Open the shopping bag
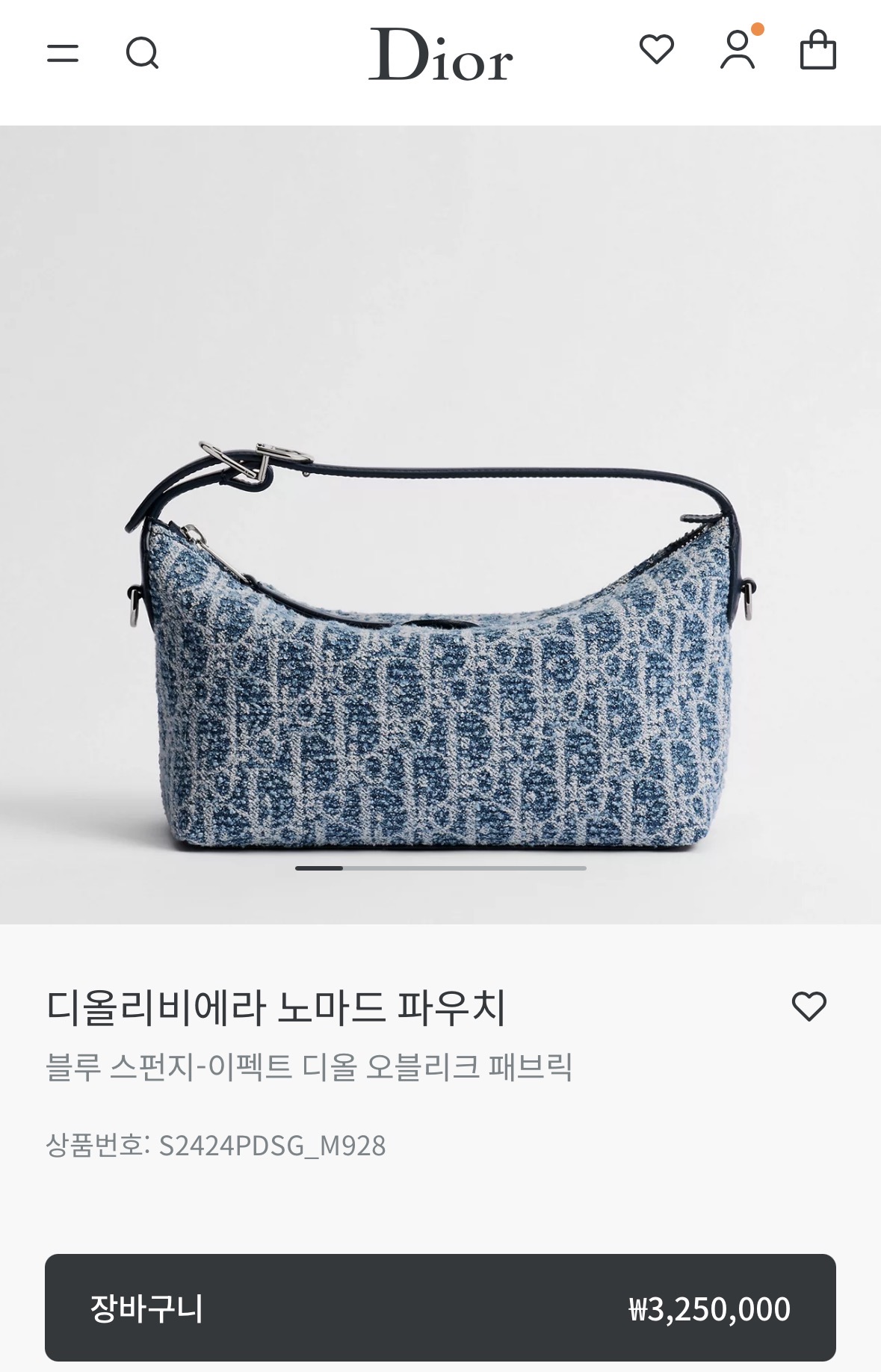Screen dimensions: 881x1372 pyautogui.click(x=818, y=50)
